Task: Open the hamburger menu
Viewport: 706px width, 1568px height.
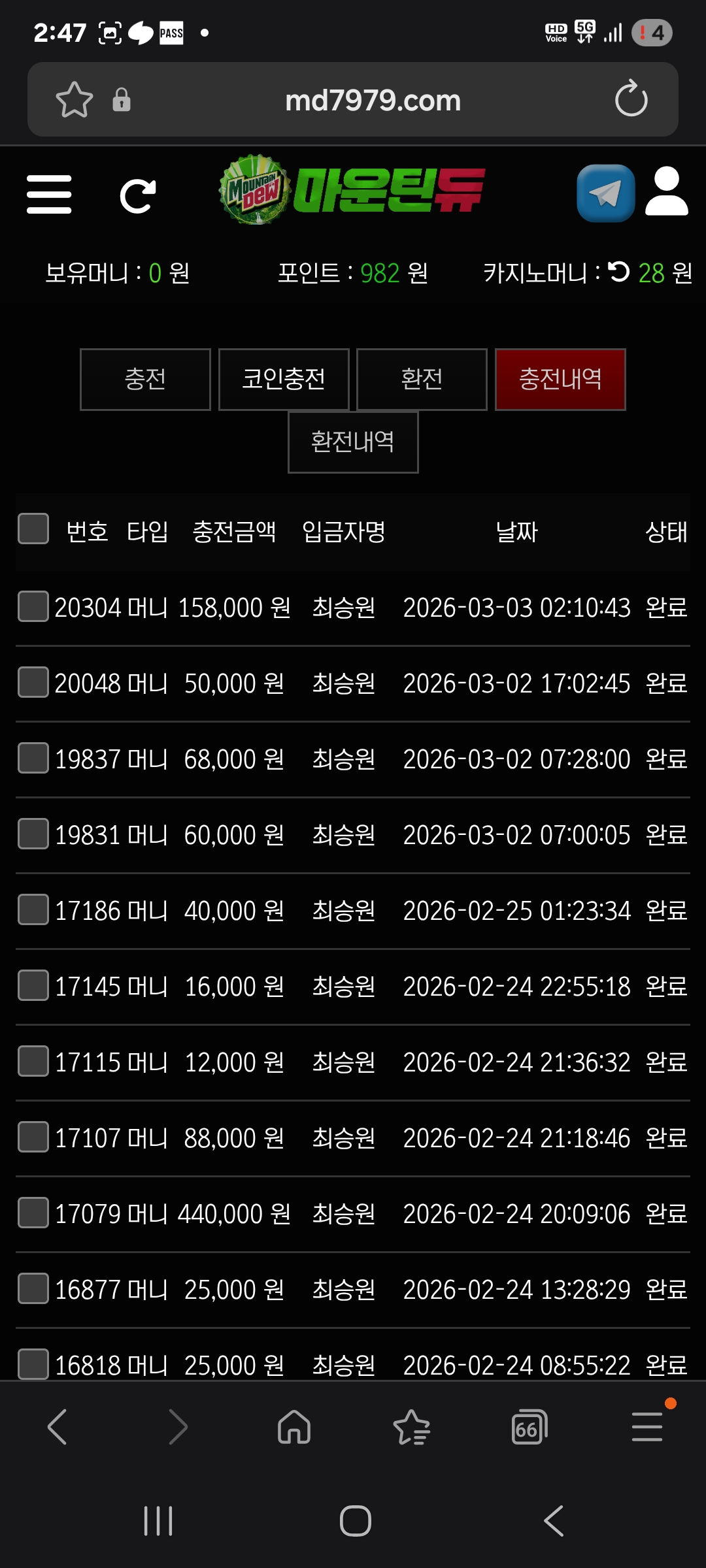Action: click(x=49, y=194)
